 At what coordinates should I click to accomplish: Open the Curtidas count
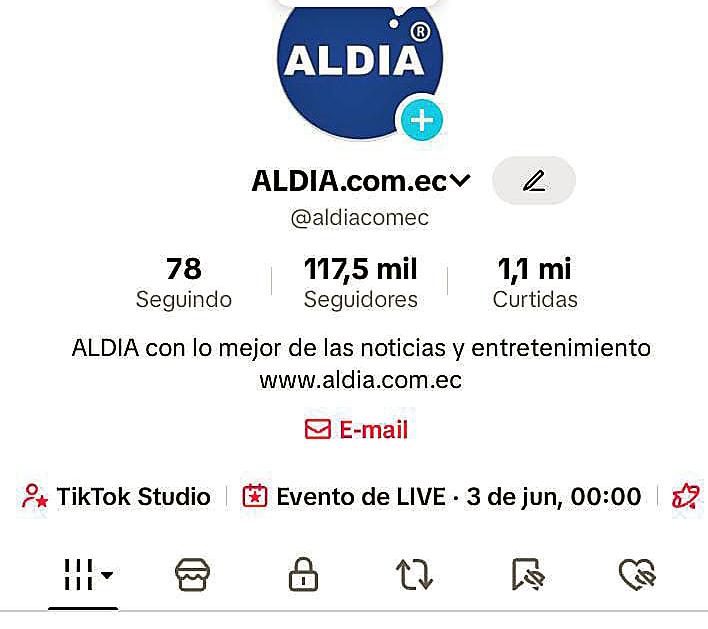pos(535,283)
